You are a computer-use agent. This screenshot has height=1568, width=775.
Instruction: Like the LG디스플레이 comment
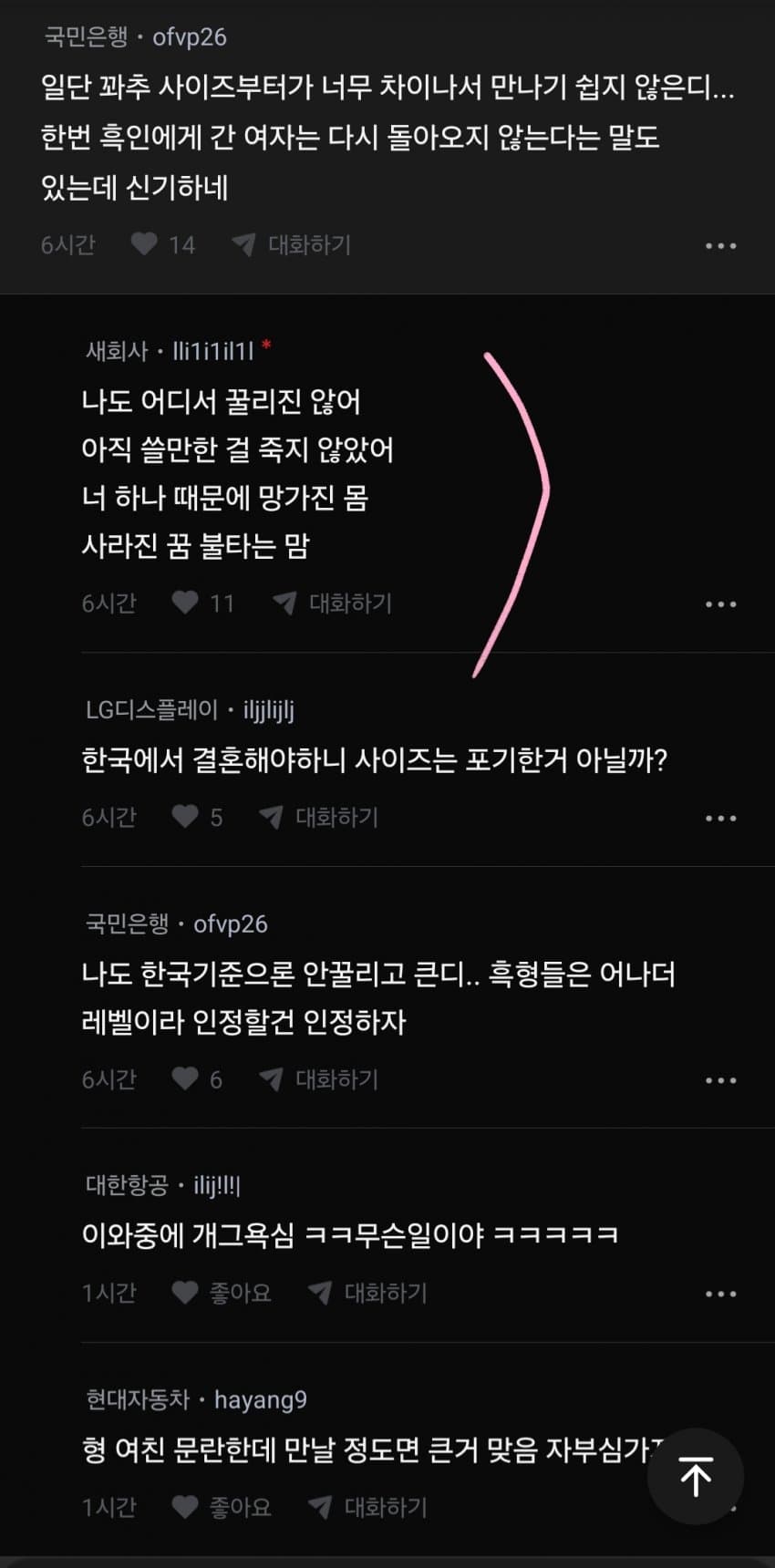[x=185, y=817]
